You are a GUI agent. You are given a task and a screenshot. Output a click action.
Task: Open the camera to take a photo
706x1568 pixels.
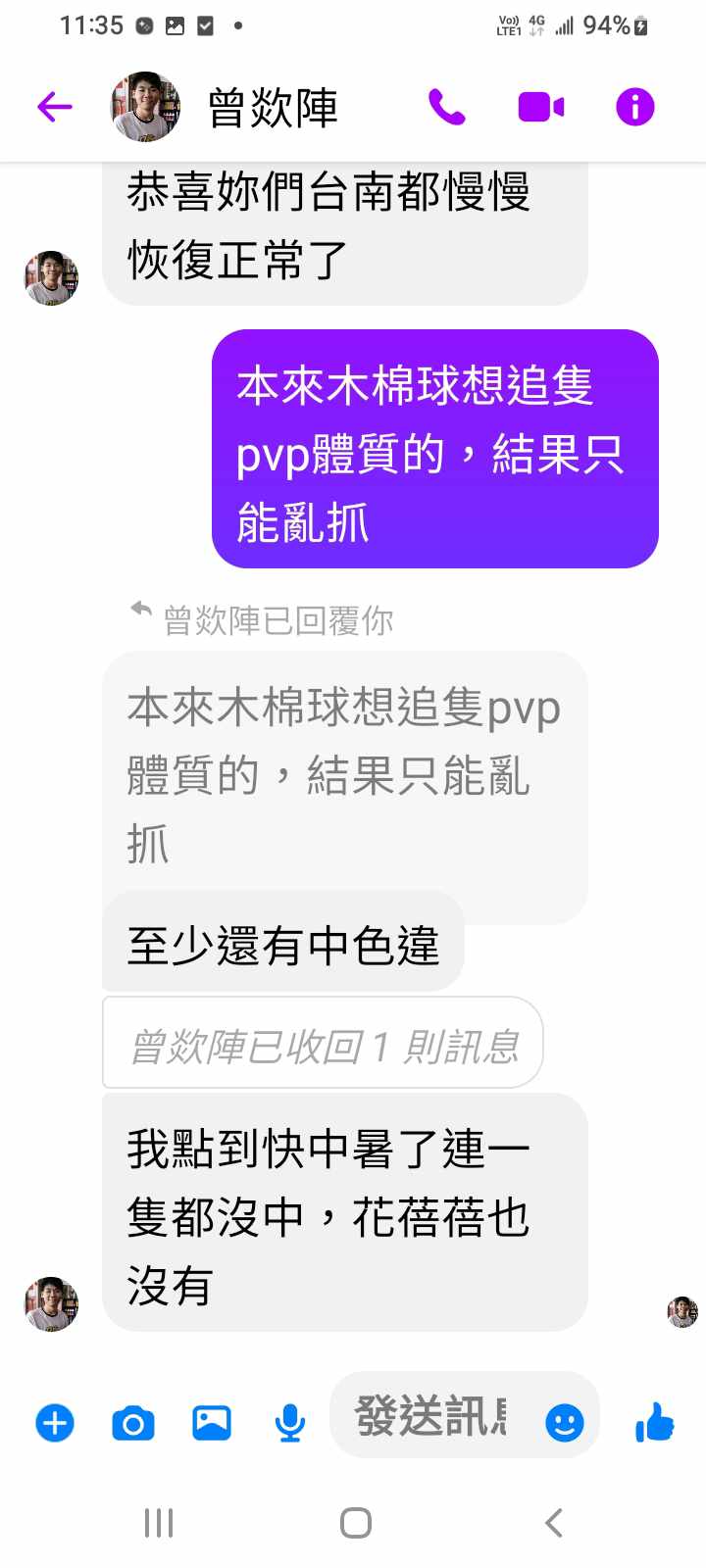[x=133, y=1422]
